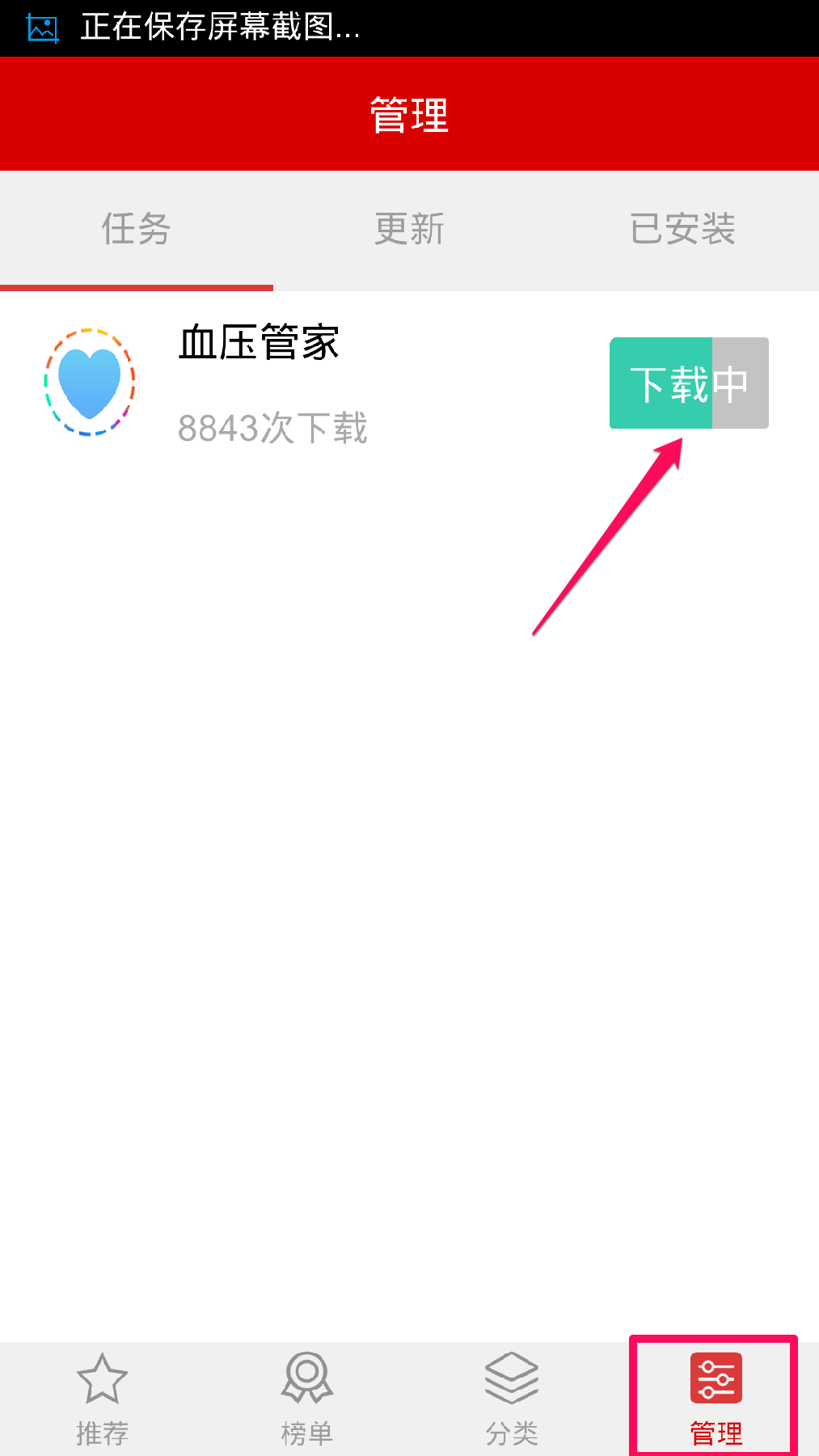
Task: Switch to the 更新 tab
Action: (409, 230)
